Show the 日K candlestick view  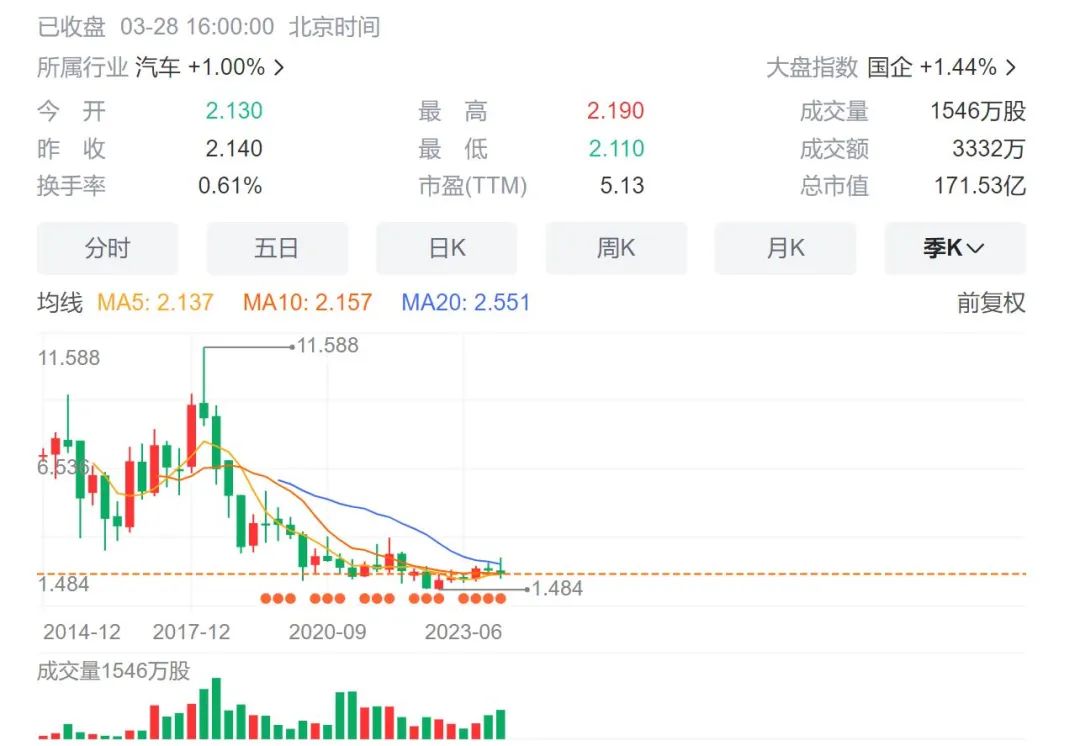pos(446,248)
